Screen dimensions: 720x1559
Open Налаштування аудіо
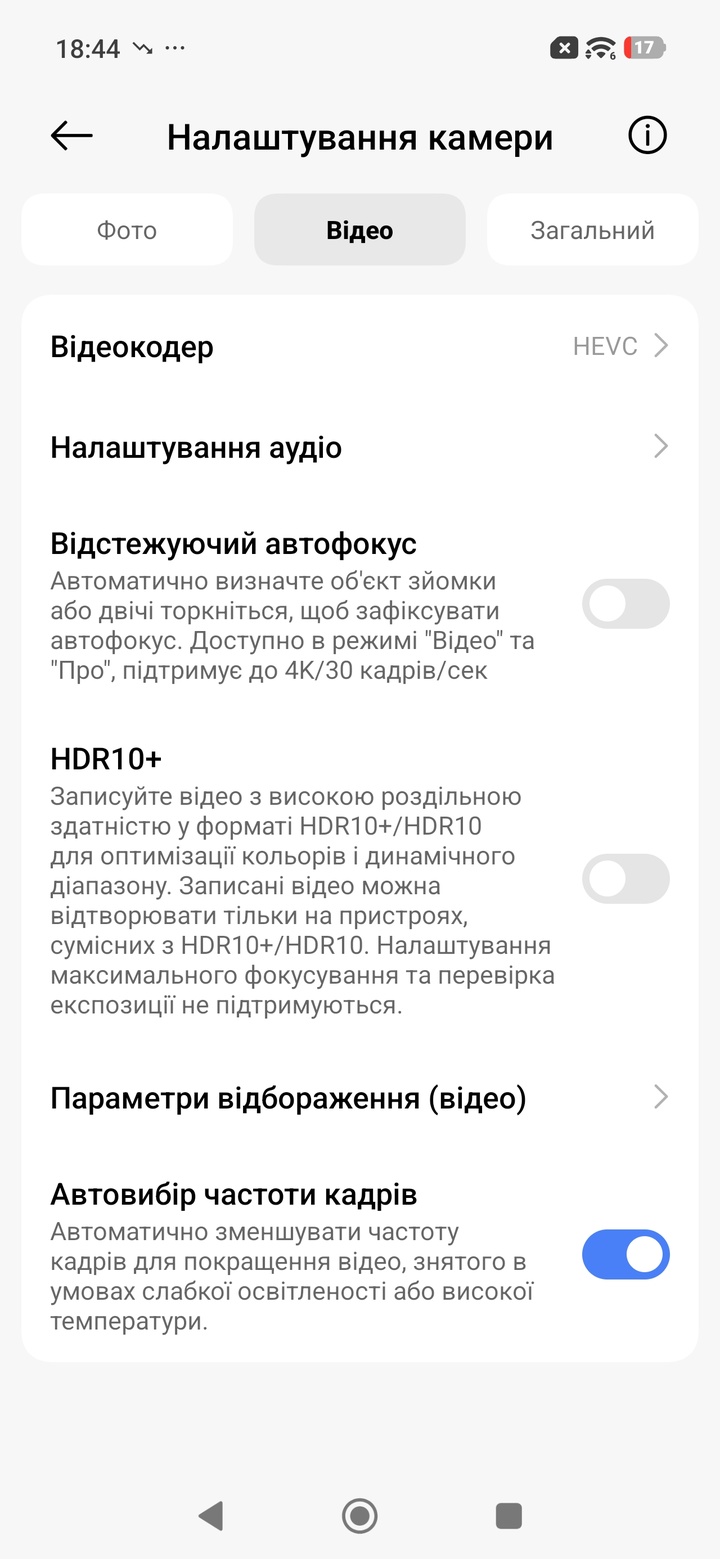click(x=360, y=447)
